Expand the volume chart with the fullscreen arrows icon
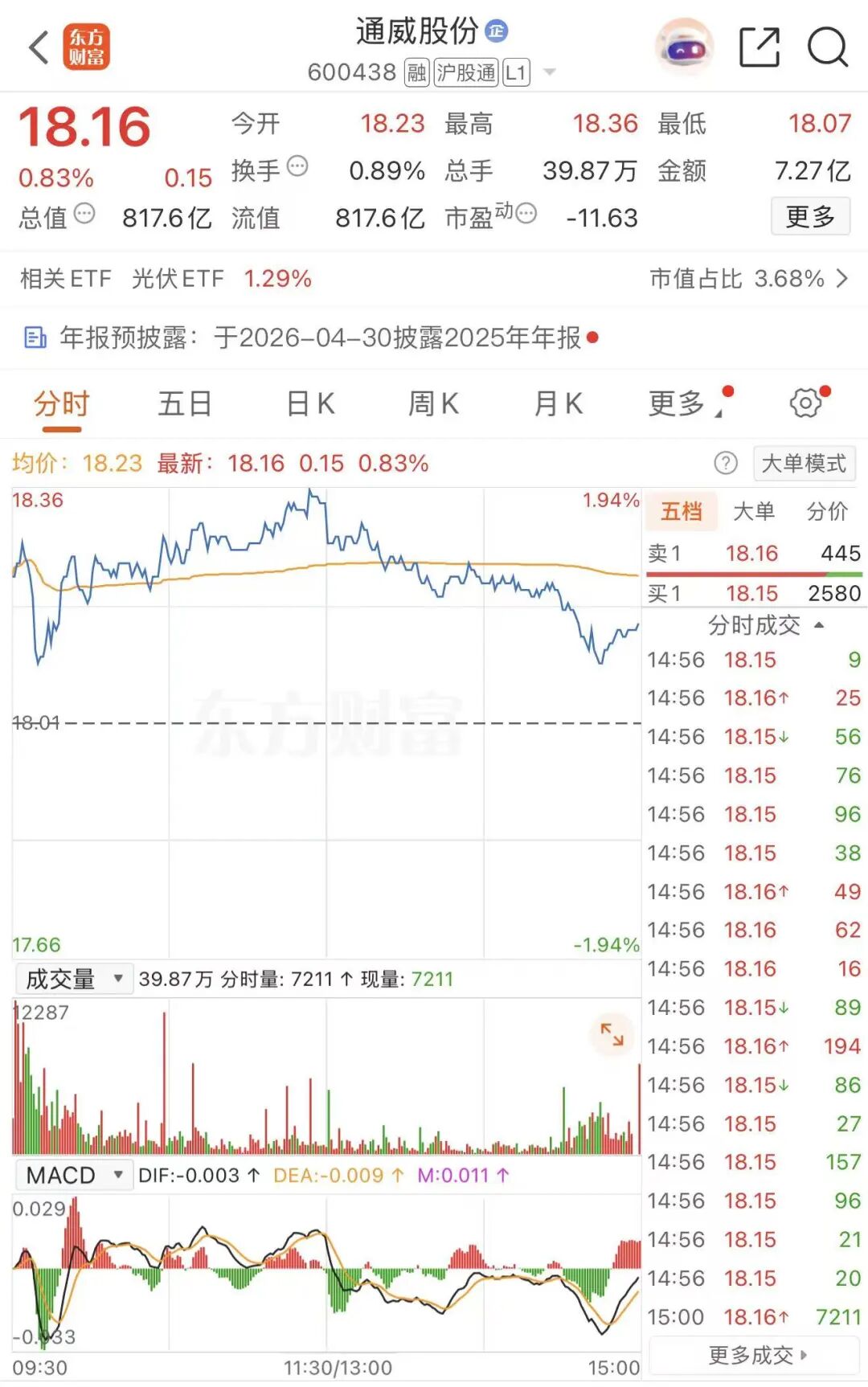Screen dimensions: 868x1387 point(613,1037)
